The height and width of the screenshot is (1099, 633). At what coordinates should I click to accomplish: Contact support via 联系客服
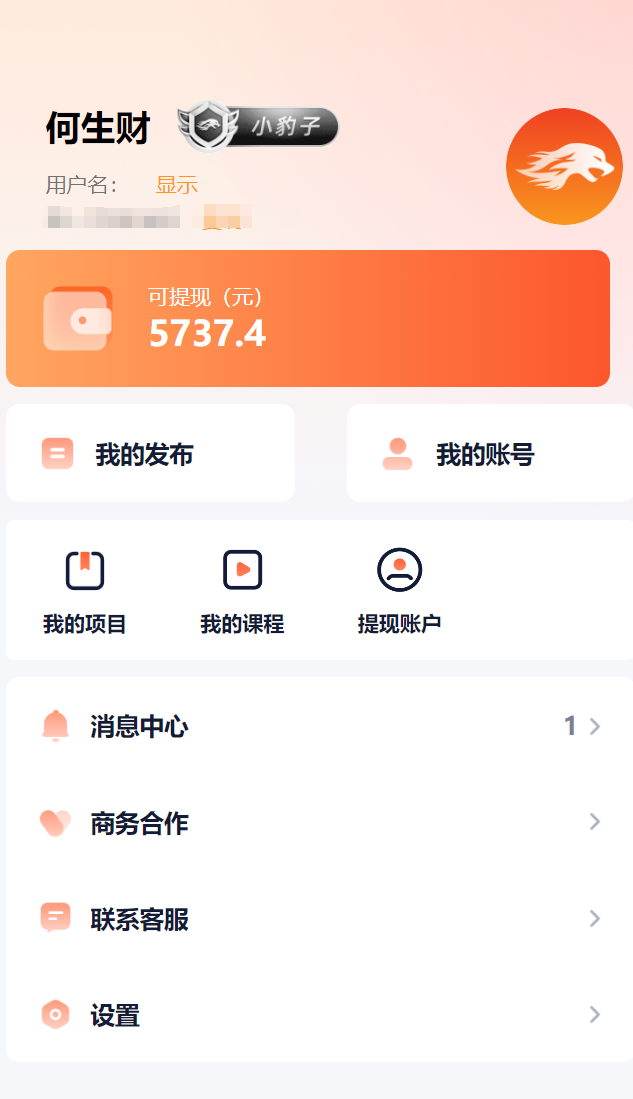point(318,919)
